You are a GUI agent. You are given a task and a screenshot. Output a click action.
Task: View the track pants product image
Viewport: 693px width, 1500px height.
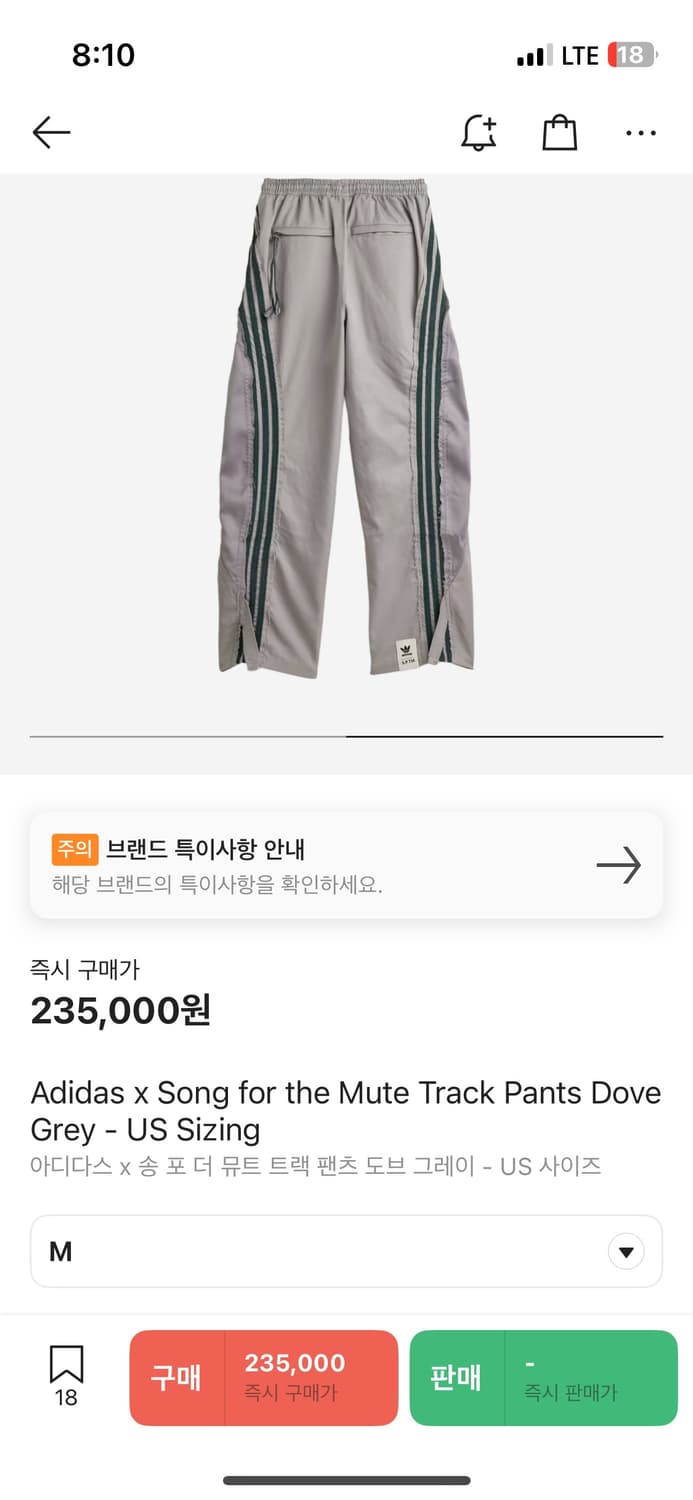[x=346, y=428]
